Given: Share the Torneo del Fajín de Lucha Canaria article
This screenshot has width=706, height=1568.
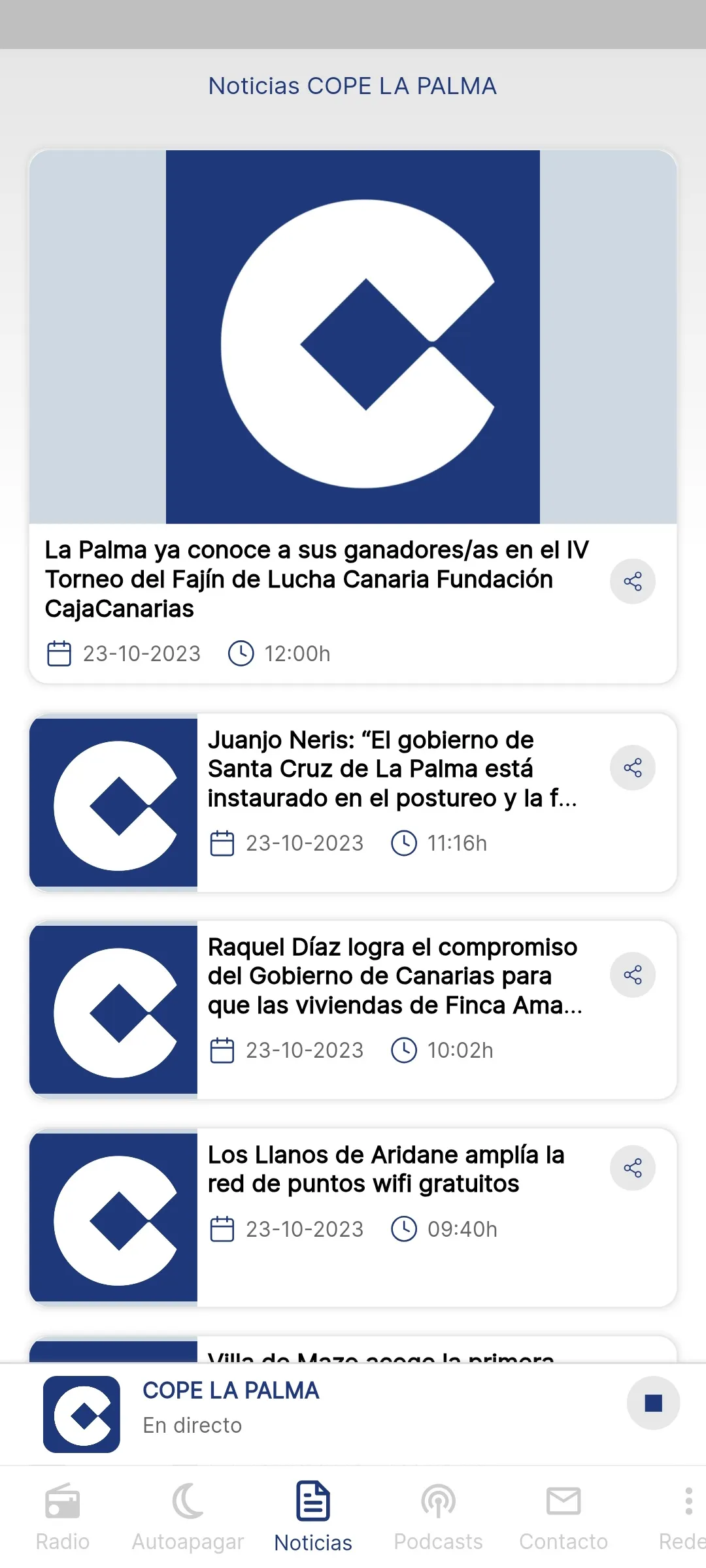Looking at the screenshot, I should coord(632,581).
